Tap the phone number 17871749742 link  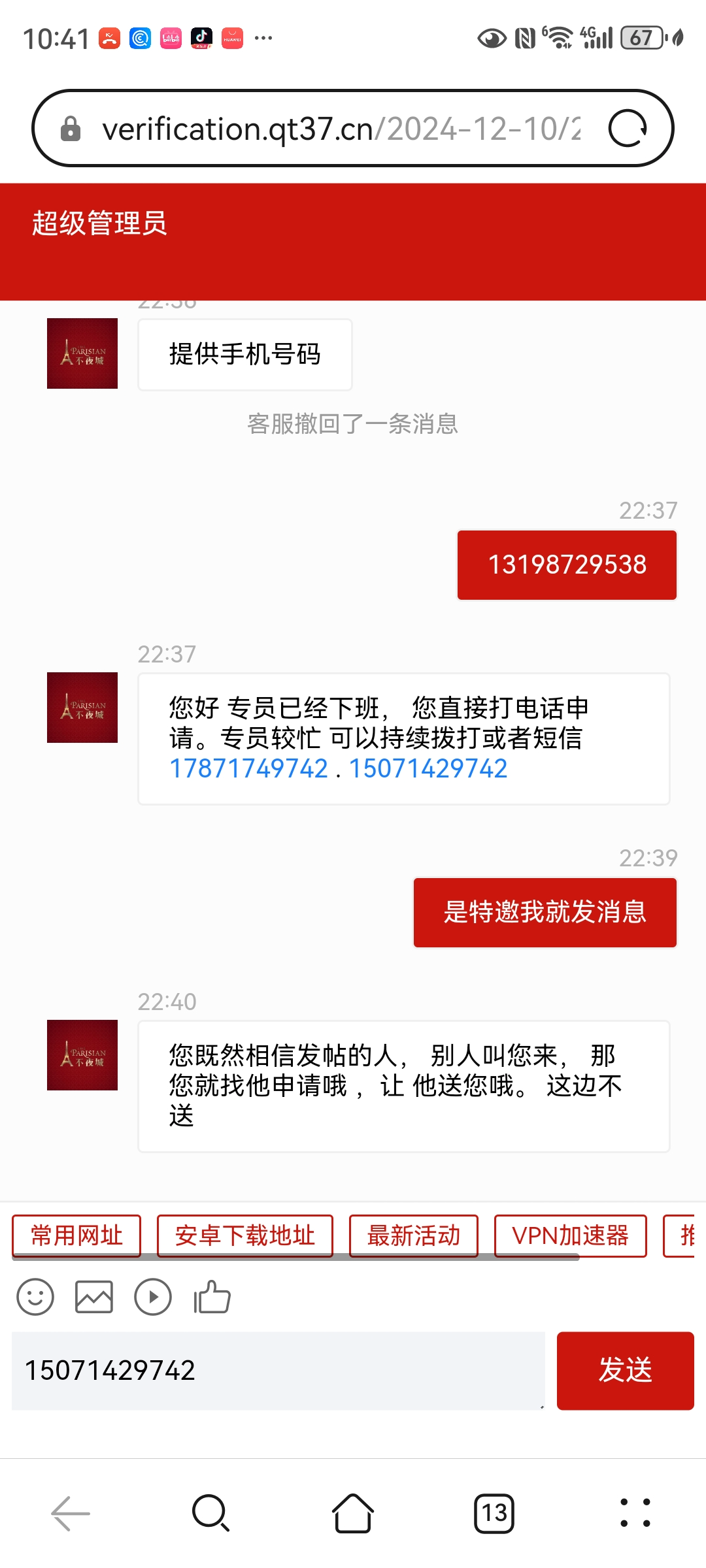pos(249,770)
